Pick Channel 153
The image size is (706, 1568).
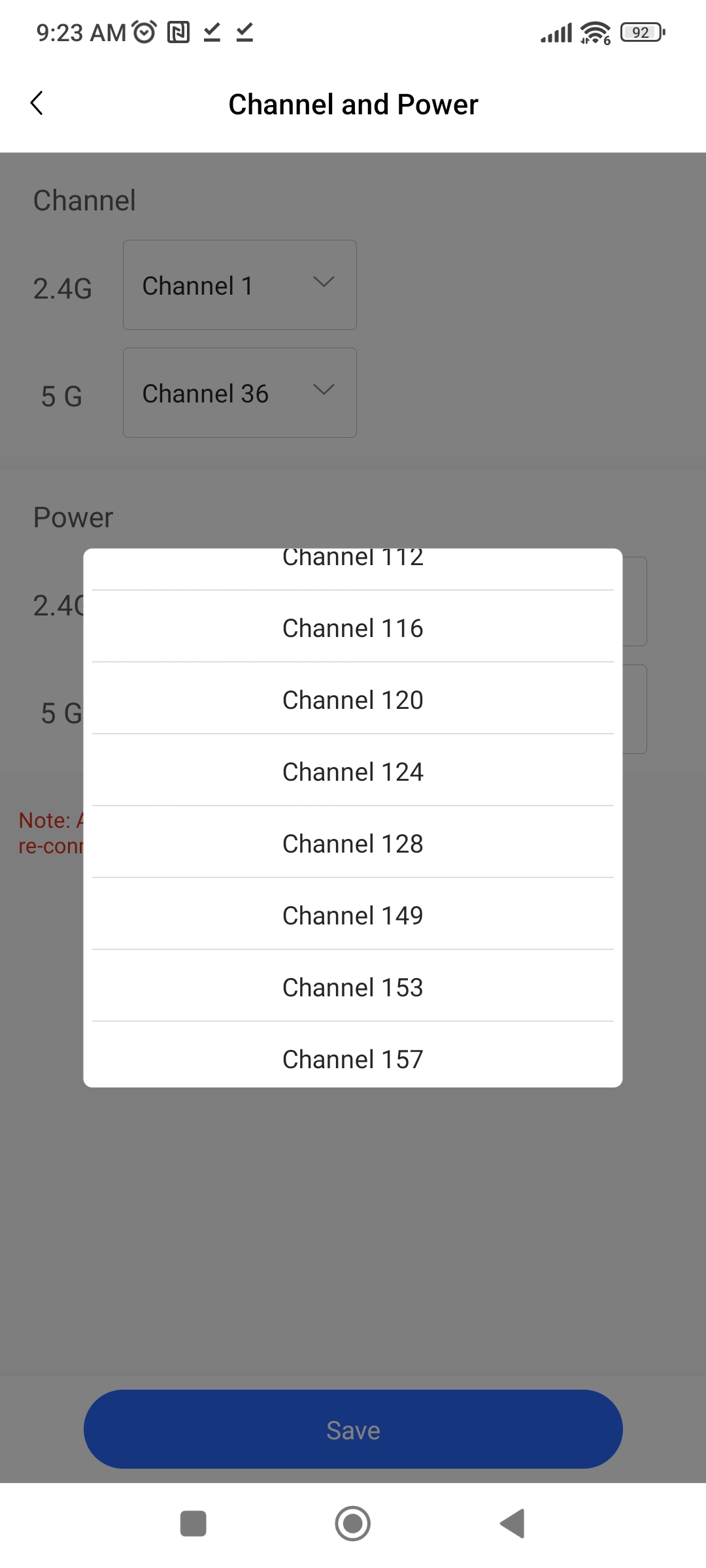coord(353,987)
